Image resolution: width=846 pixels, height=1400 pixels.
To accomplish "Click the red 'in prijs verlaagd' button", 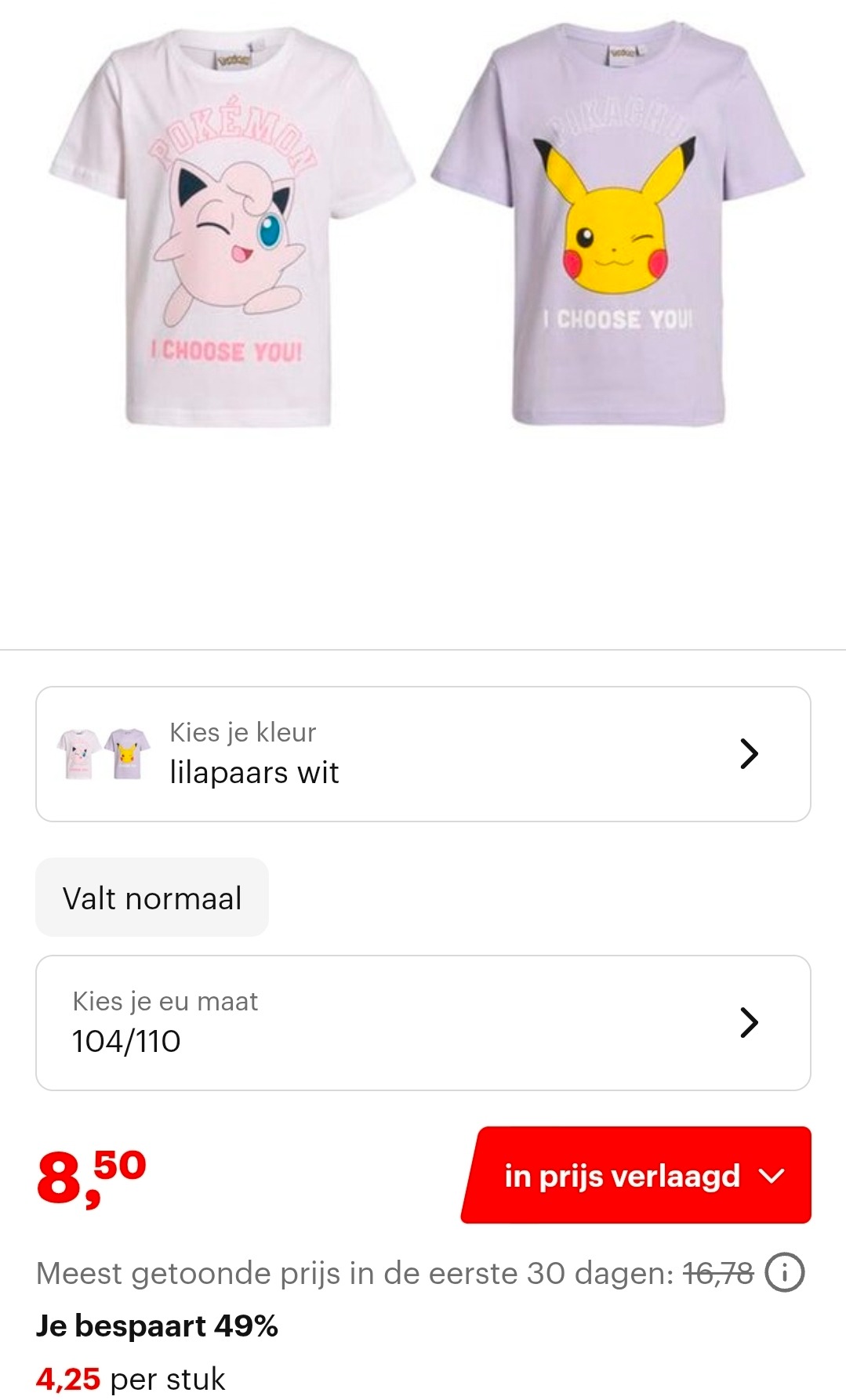I will (637, 1177).
